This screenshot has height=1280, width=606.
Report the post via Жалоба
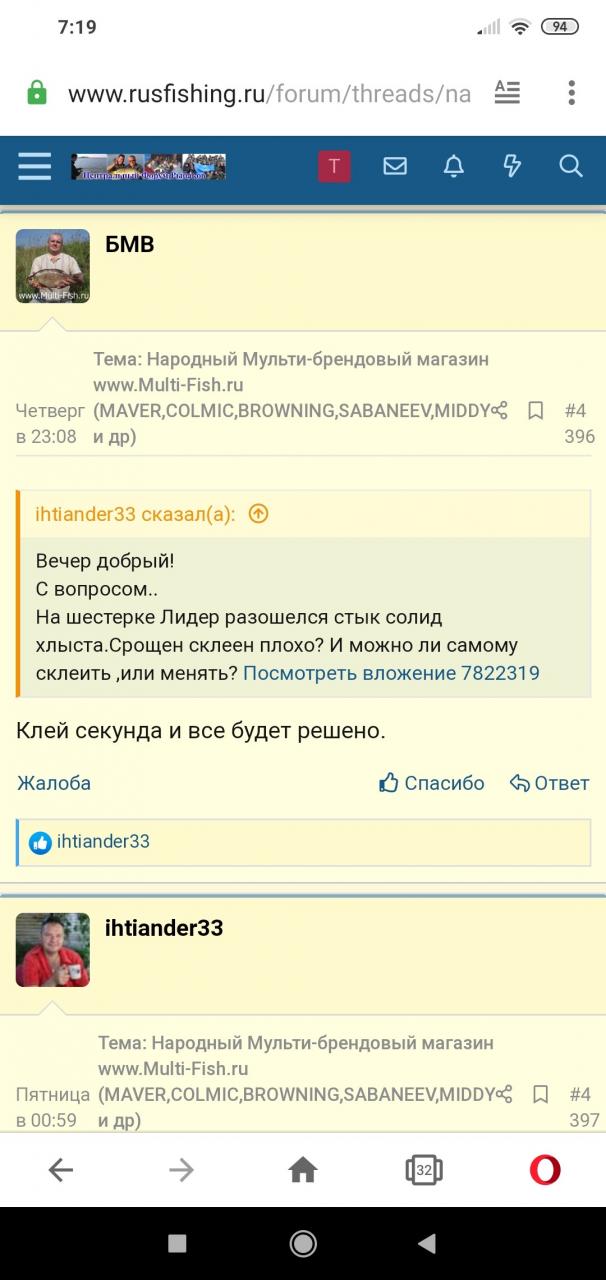54,783
